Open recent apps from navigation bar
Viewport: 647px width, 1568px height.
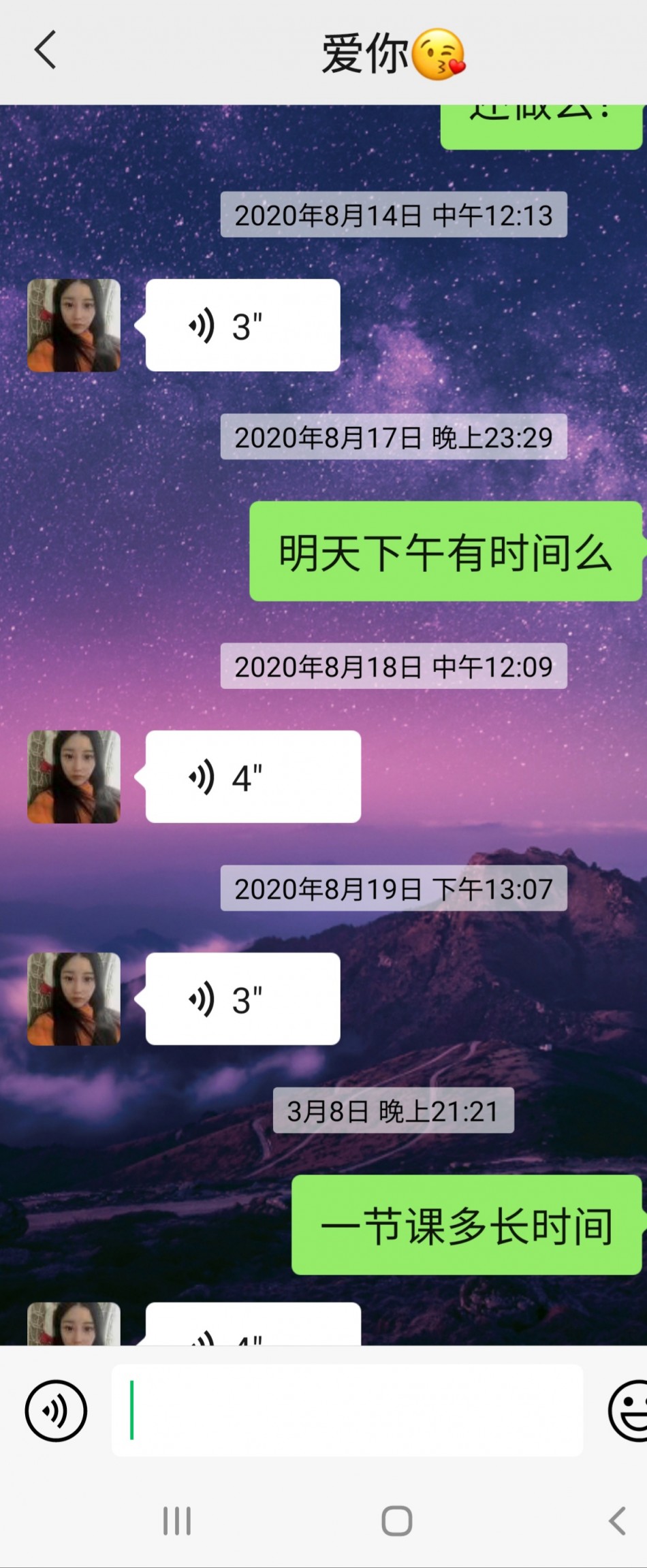177,1521
